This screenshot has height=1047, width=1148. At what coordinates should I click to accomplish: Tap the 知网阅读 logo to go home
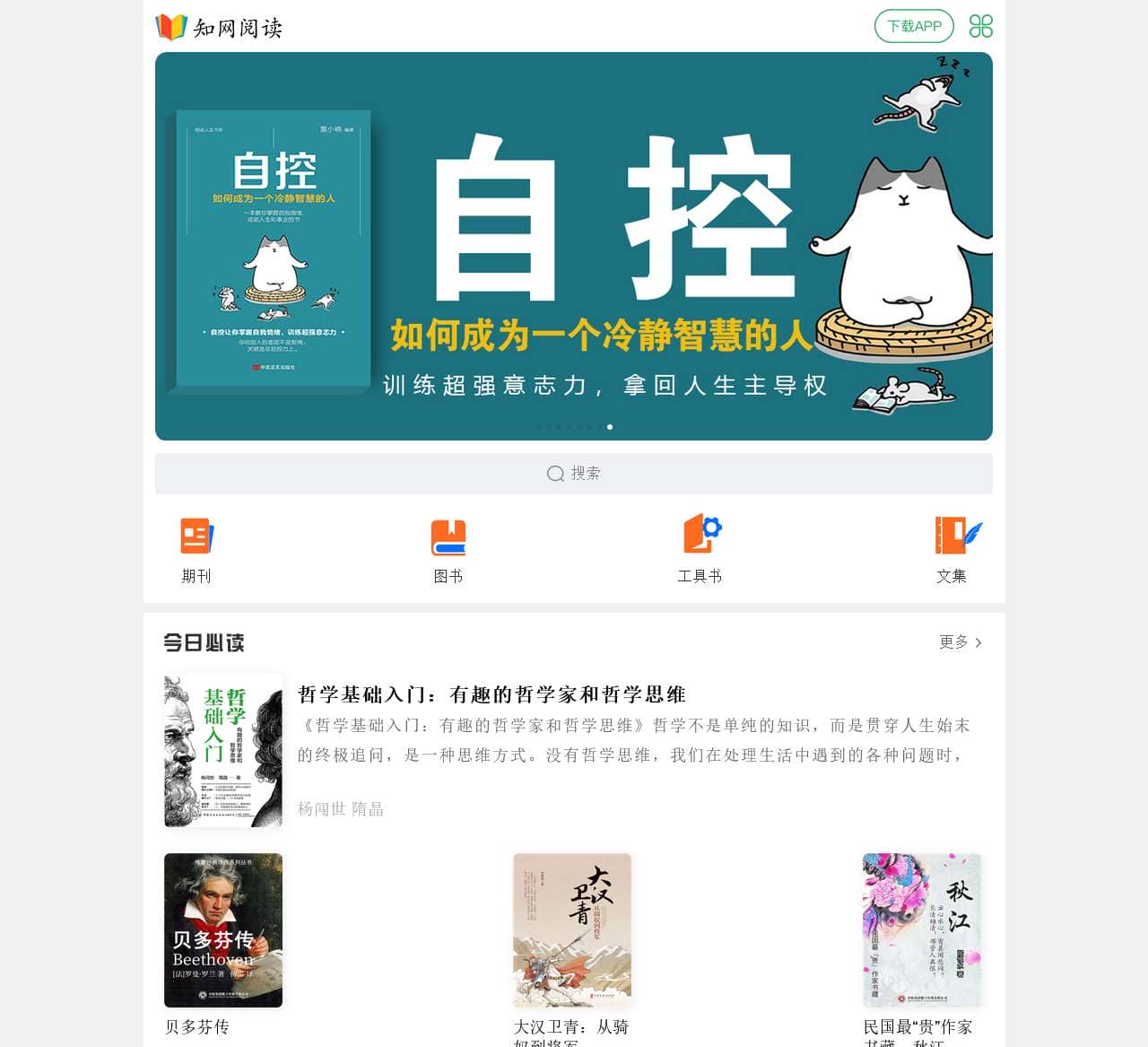point(220,28)
